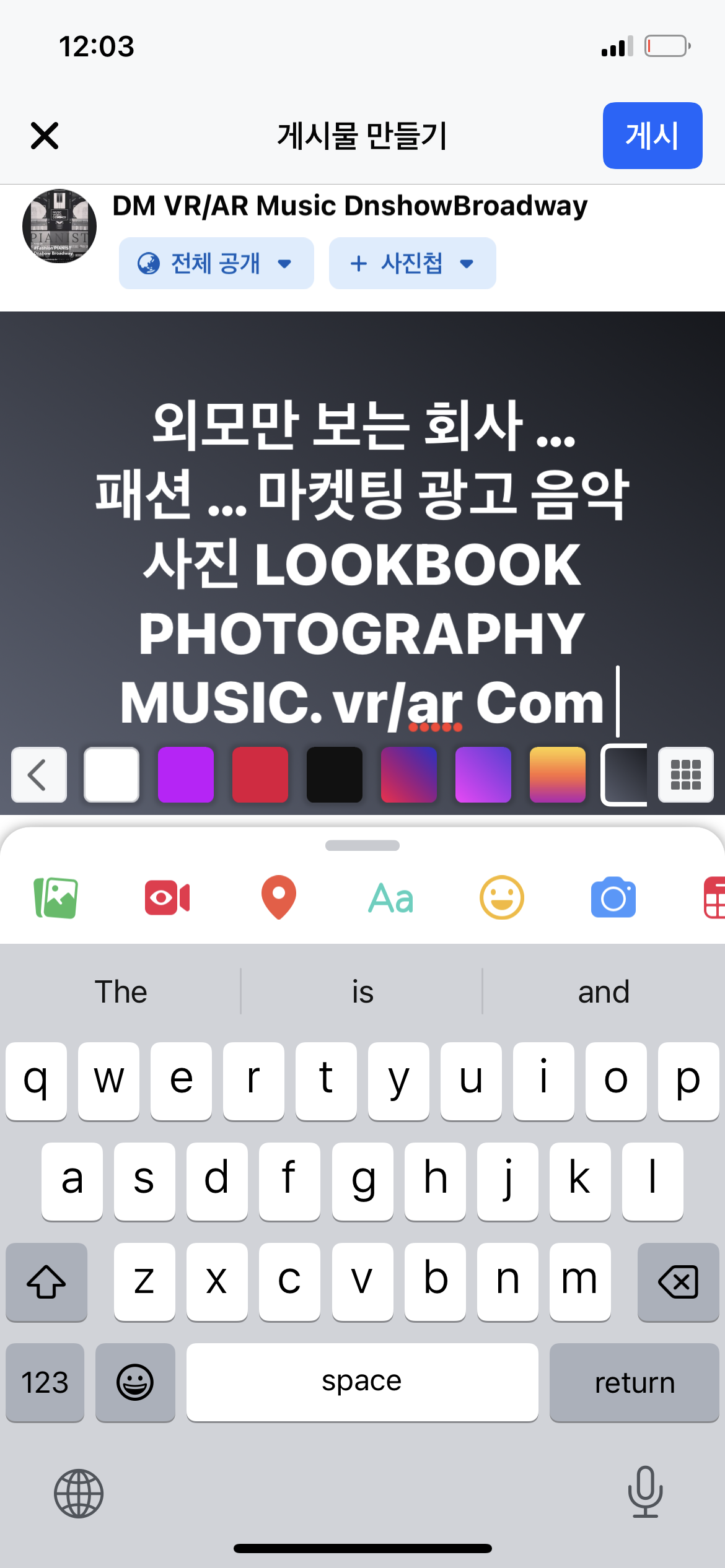Collapse background options with left arrow
The height and width of the screenshot is (1568, 725).
pyautogui.click(x=38, y=775)
